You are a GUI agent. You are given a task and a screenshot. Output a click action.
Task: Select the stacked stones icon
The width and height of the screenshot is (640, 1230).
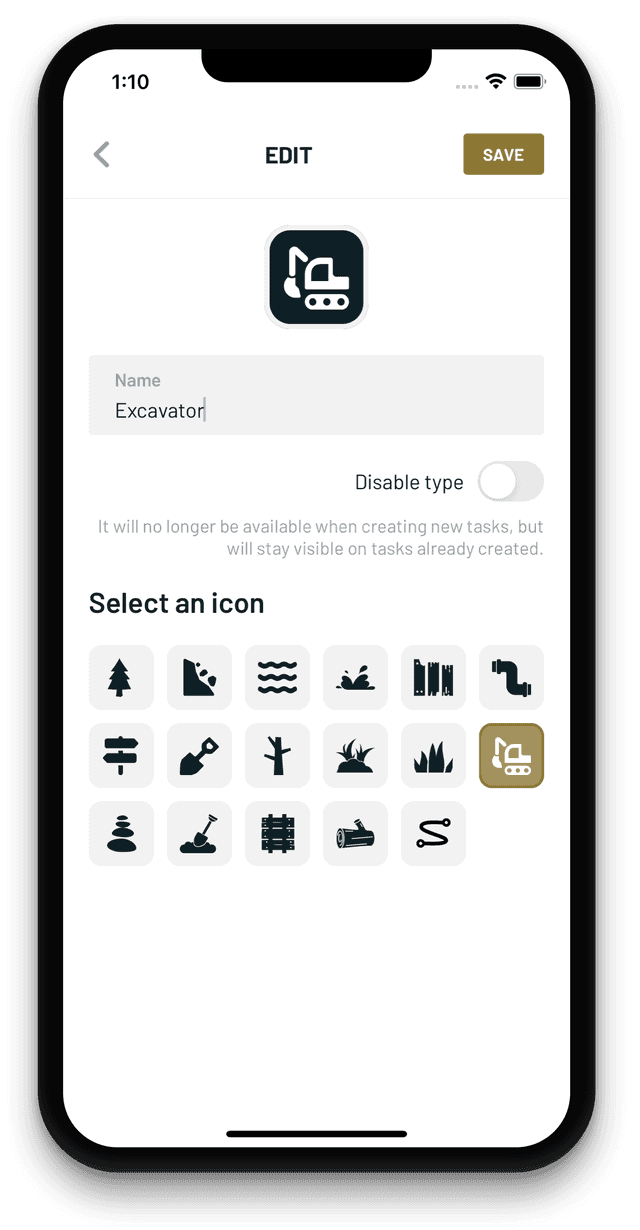pyautogui.click(x=121, y=833)
